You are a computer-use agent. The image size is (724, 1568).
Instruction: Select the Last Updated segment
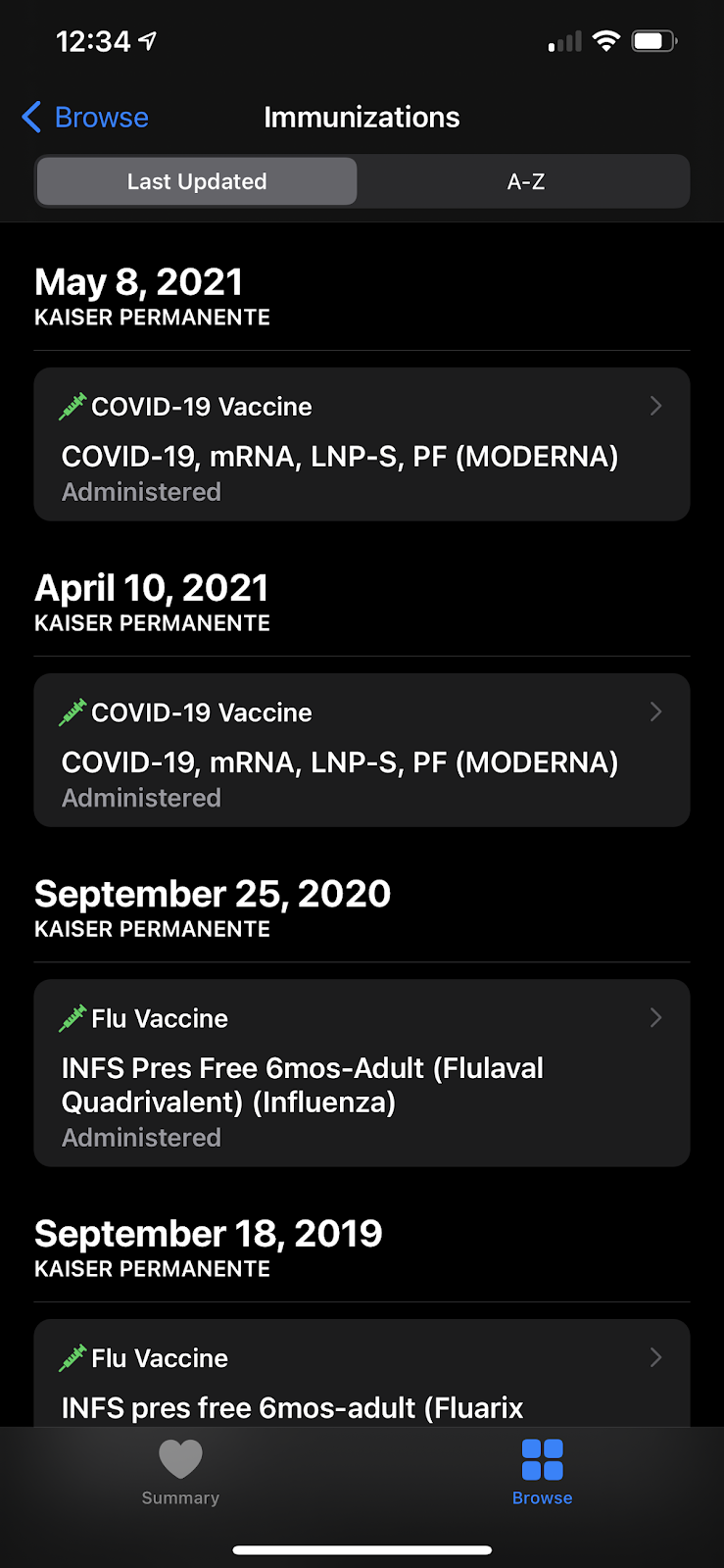pos(197,181)
